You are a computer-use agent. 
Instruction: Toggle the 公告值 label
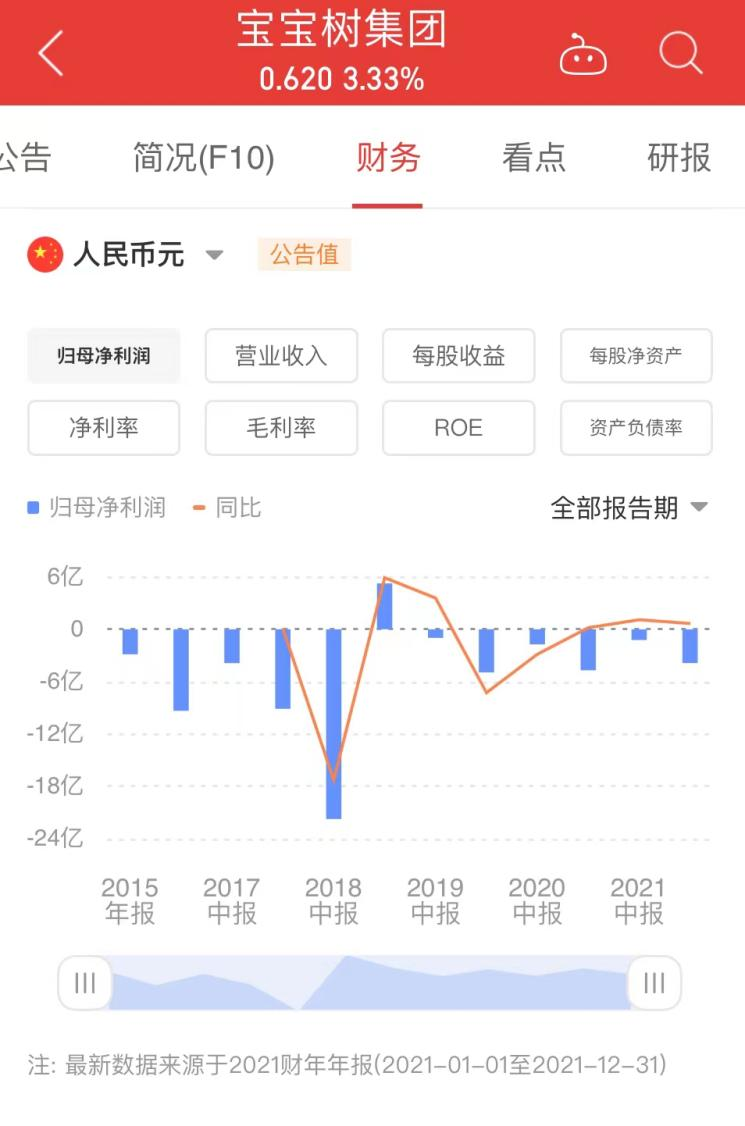tap(303, 255)
